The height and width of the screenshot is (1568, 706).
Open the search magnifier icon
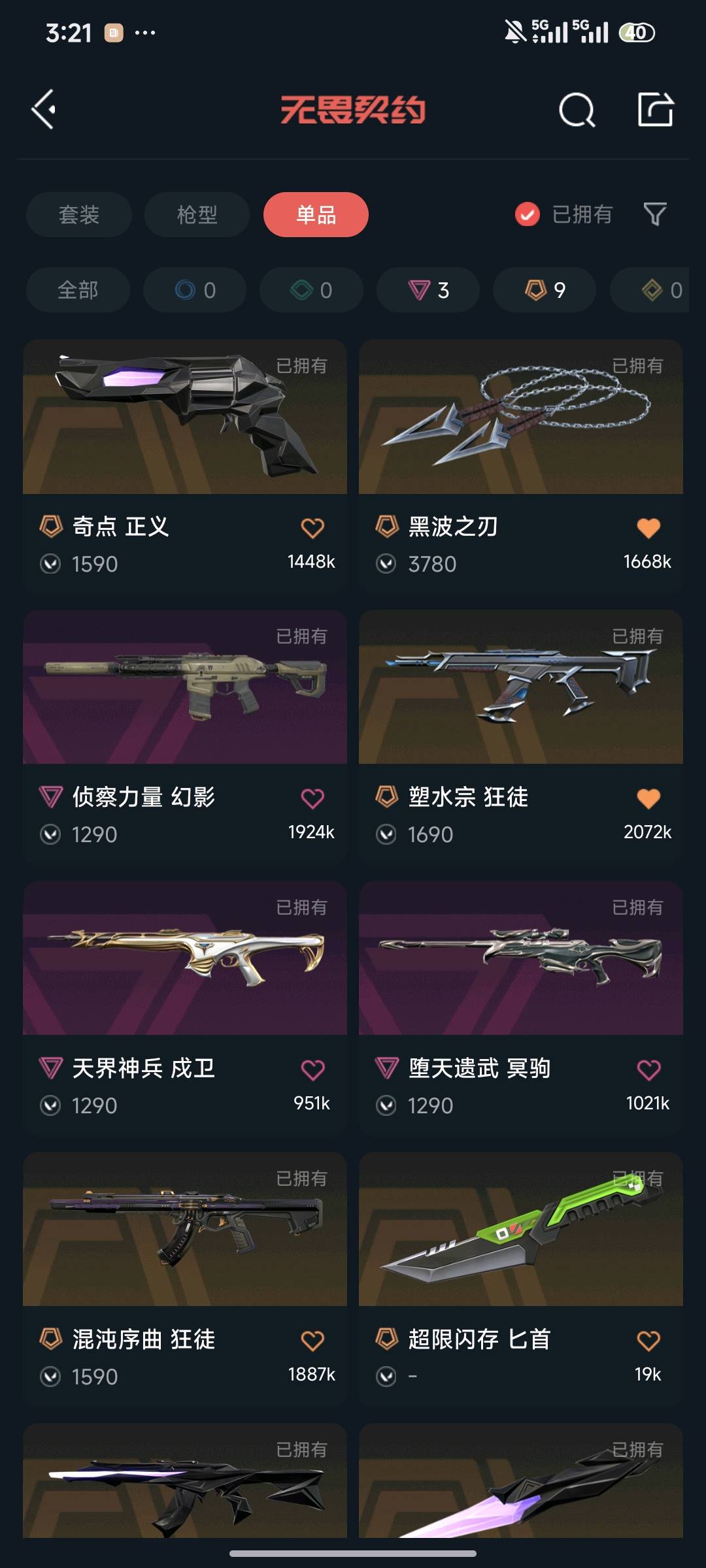pos(577,110)
